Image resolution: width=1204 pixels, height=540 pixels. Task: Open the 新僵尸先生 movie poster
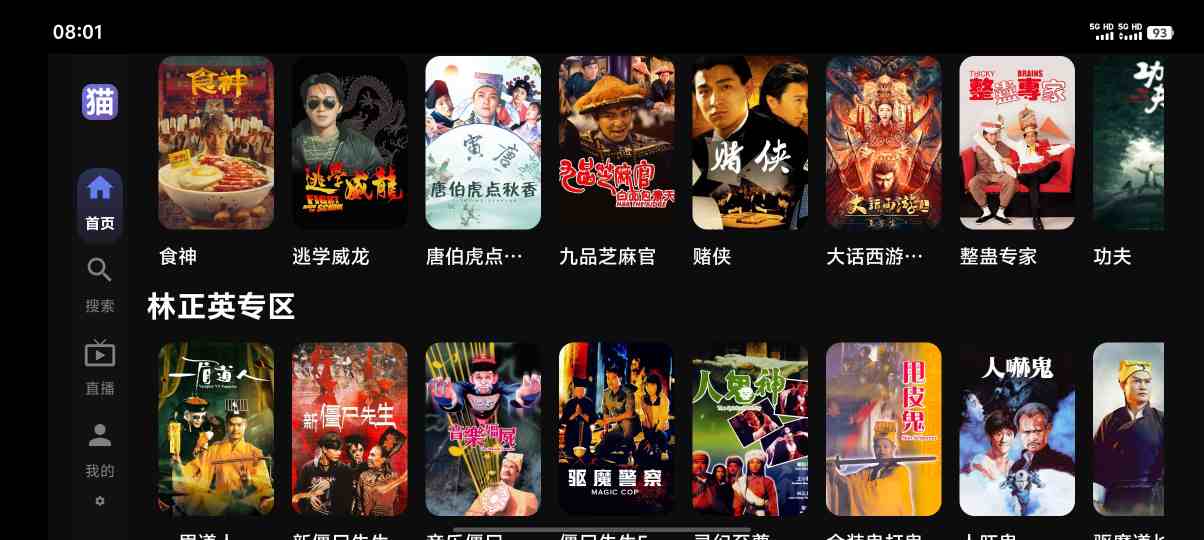click(349, 429)
